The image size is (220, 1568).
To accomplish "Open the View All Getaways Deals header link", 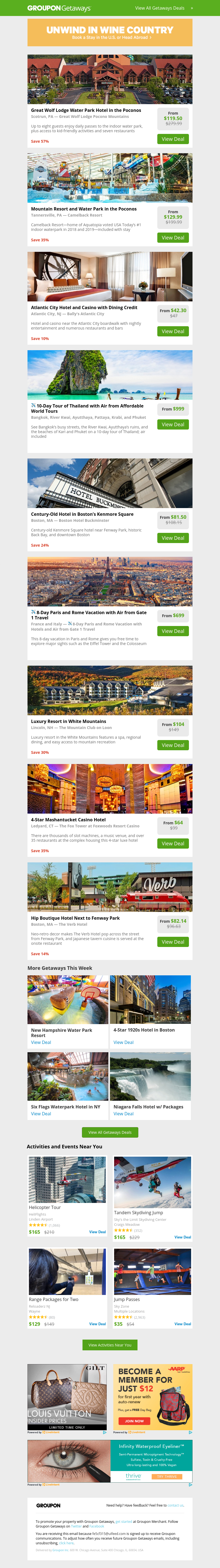I will tap(160, 8).
